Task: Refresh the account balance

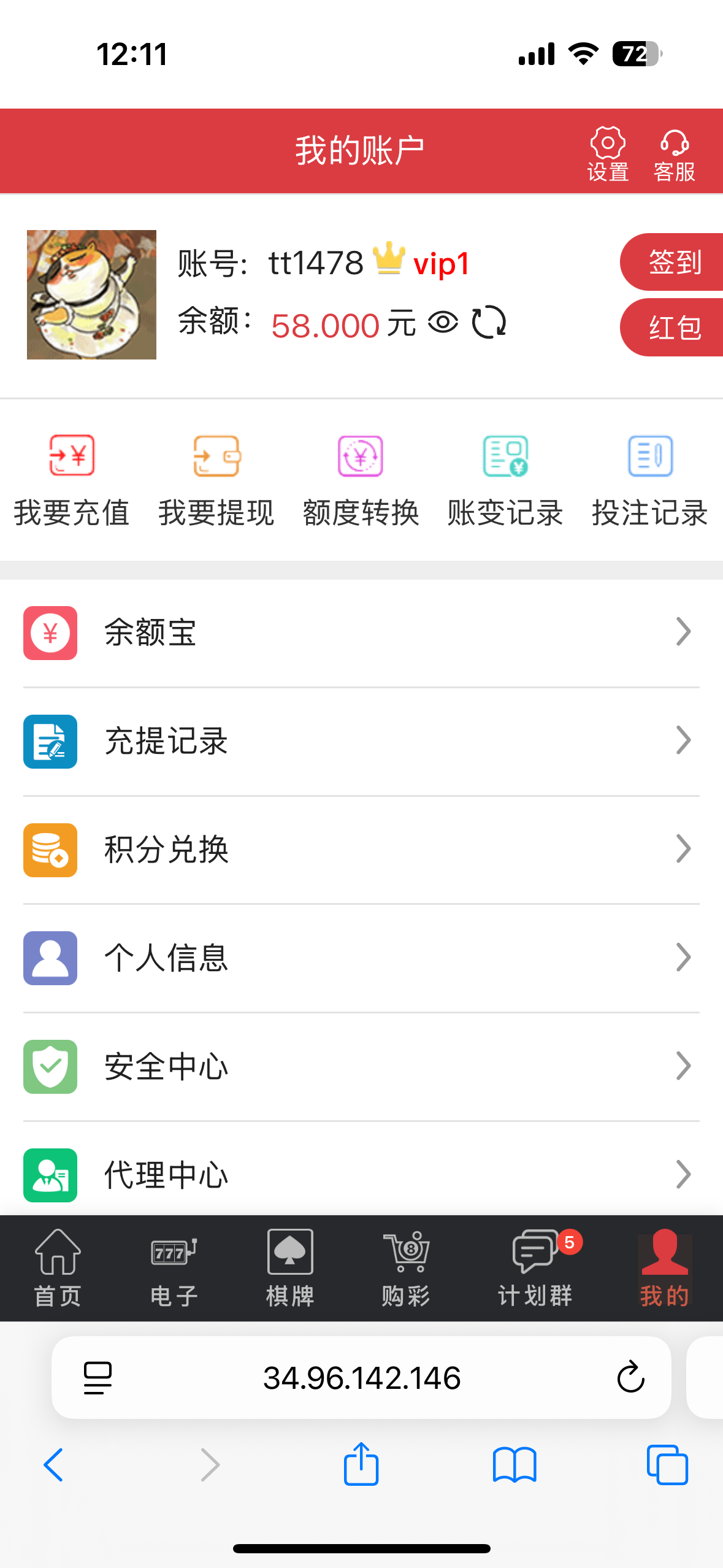Action: pos(489,322)
